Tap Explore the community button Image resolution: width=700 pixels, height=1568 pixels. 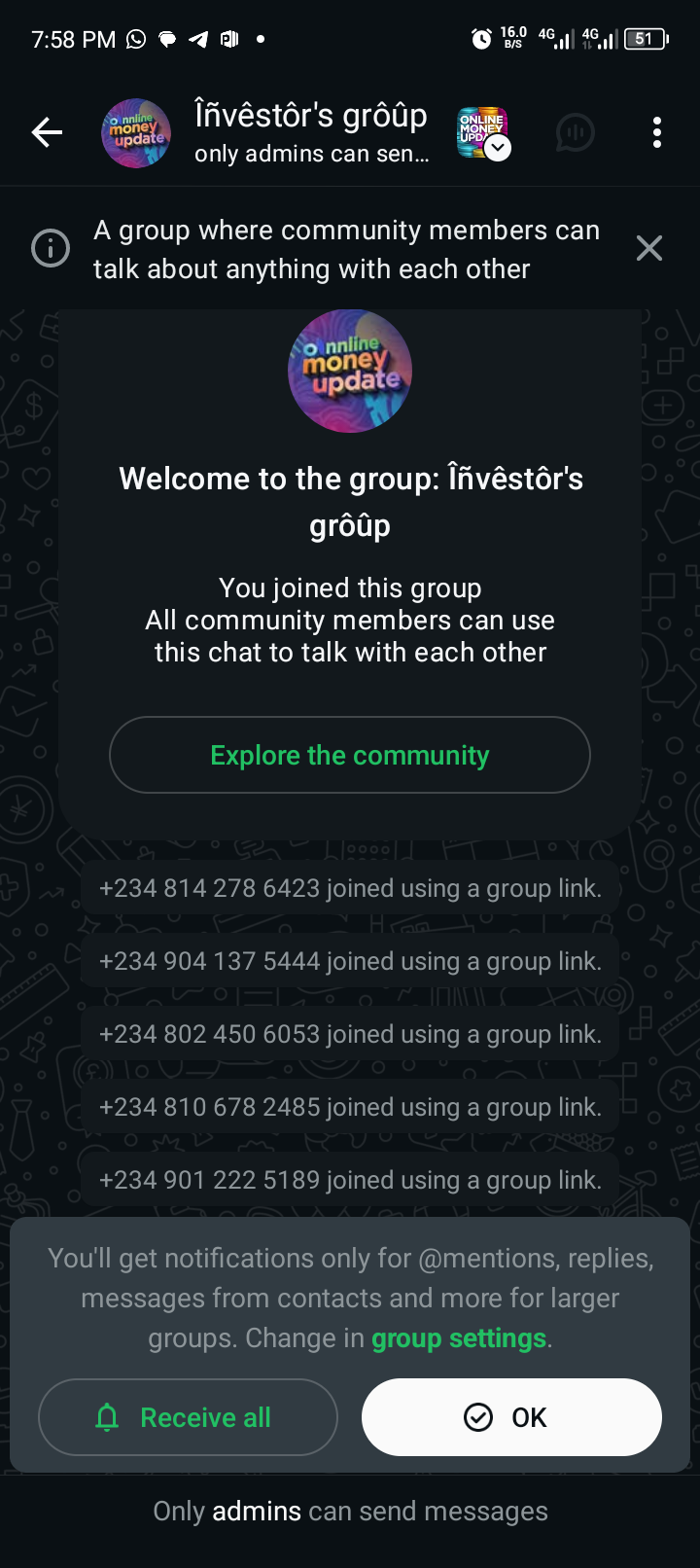click(350, 755)
